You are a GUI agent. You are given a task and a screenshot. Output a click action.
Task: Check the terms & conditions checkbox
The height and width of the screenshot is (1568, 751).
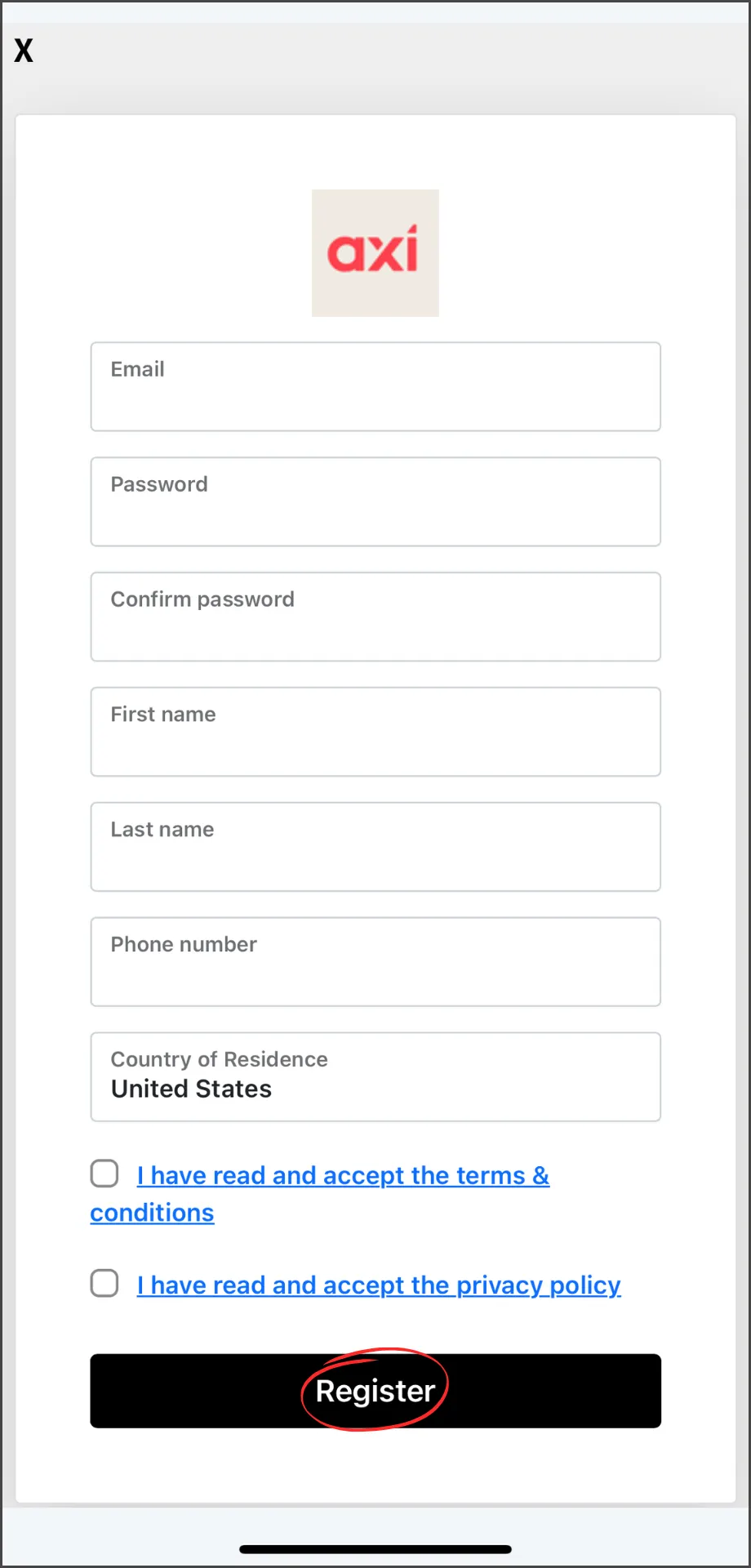coord(104,1174)
